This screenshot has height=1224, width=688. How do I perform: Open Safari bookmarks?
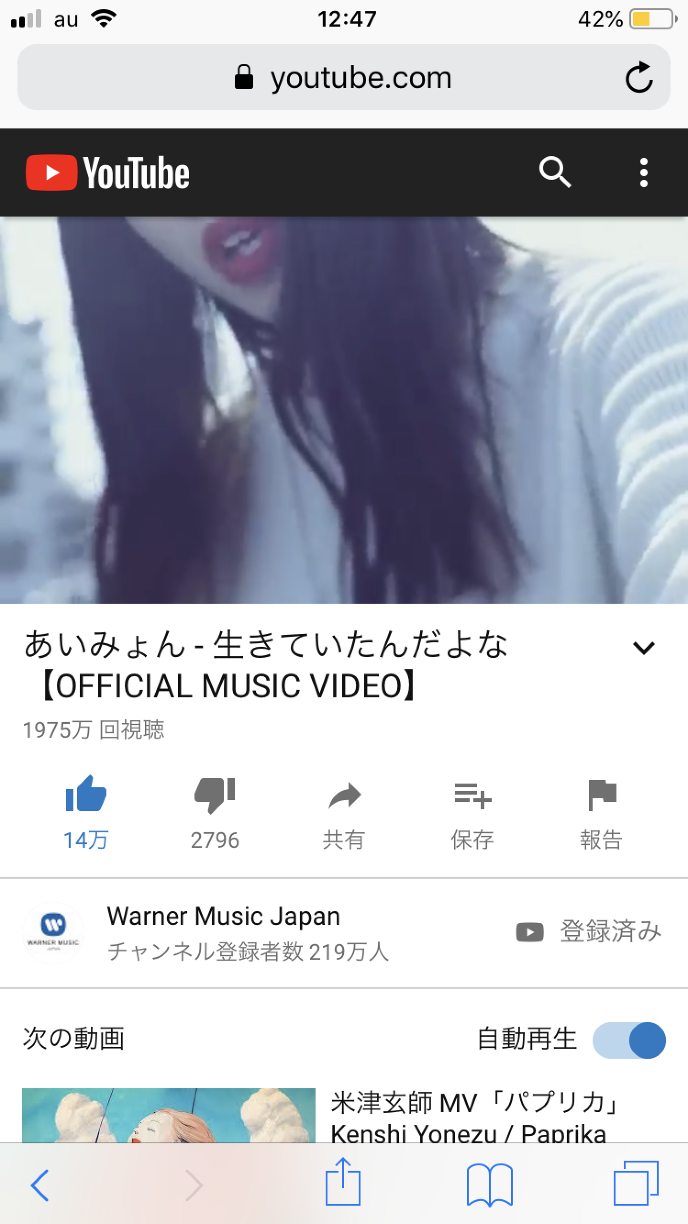[490, 1186]
